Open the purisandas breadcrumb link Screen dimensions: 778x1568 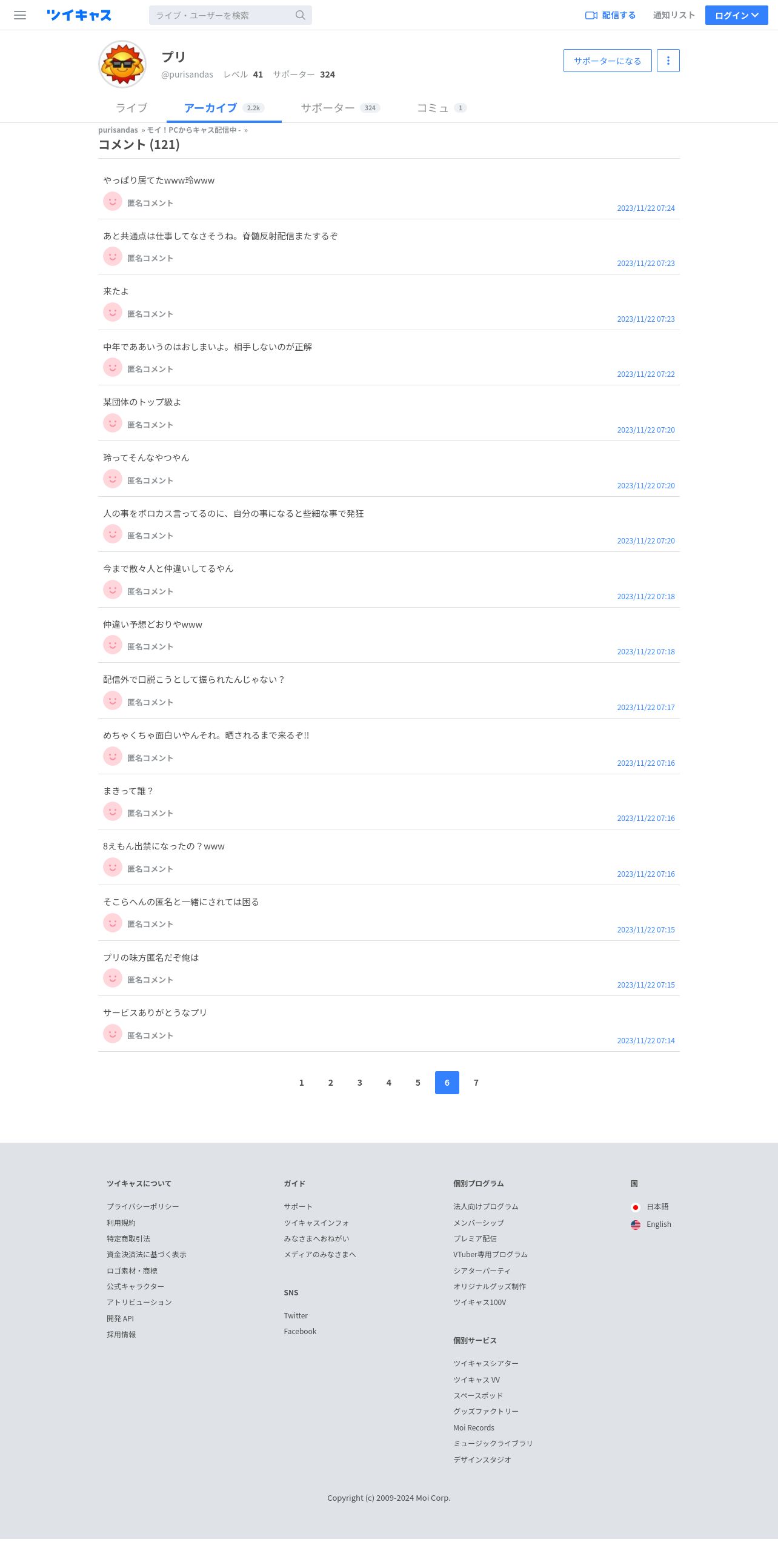(x=118, y=130)
